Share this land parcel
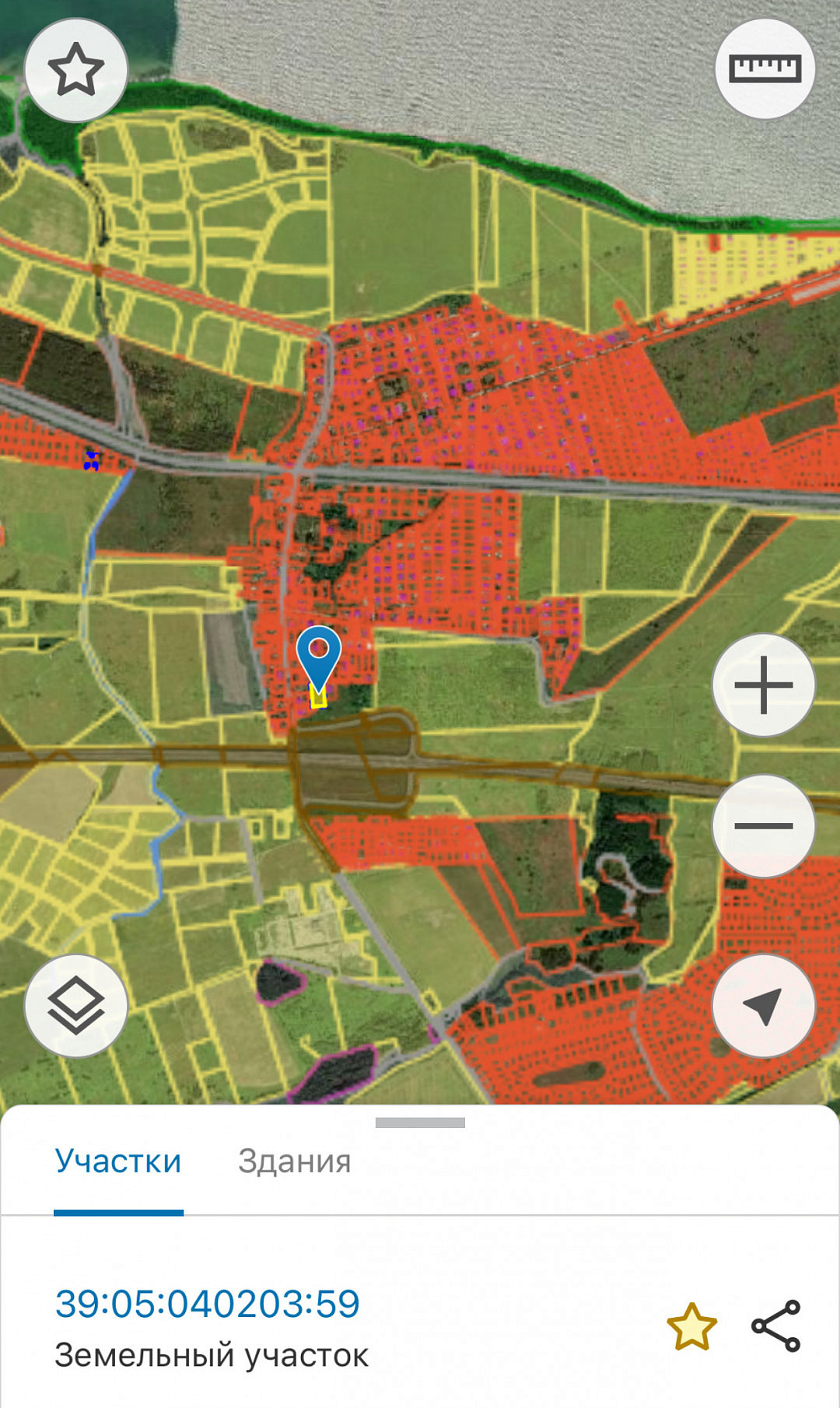 776,1326
